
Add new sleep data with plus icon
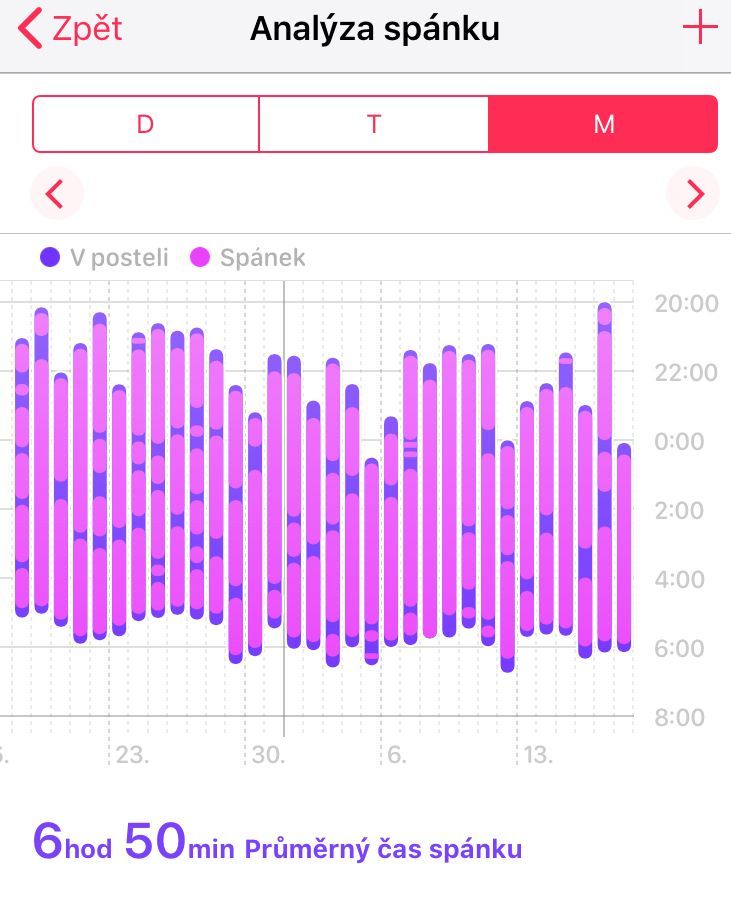[x=700, y=28]
